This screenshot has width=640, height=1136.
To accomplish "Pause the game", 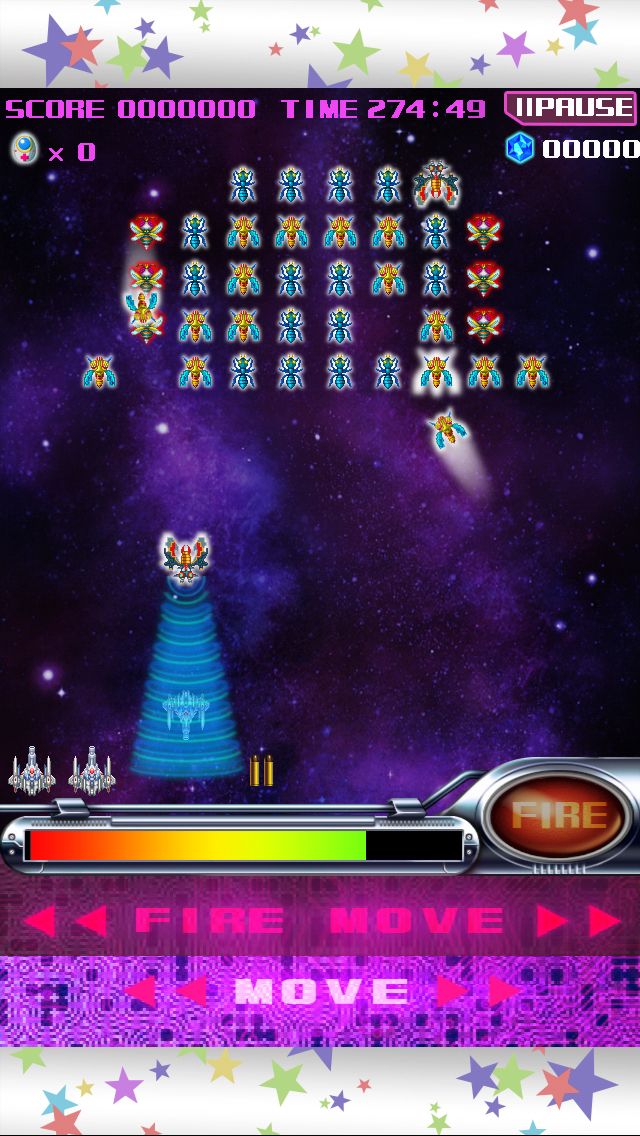I will click(570, 108).
